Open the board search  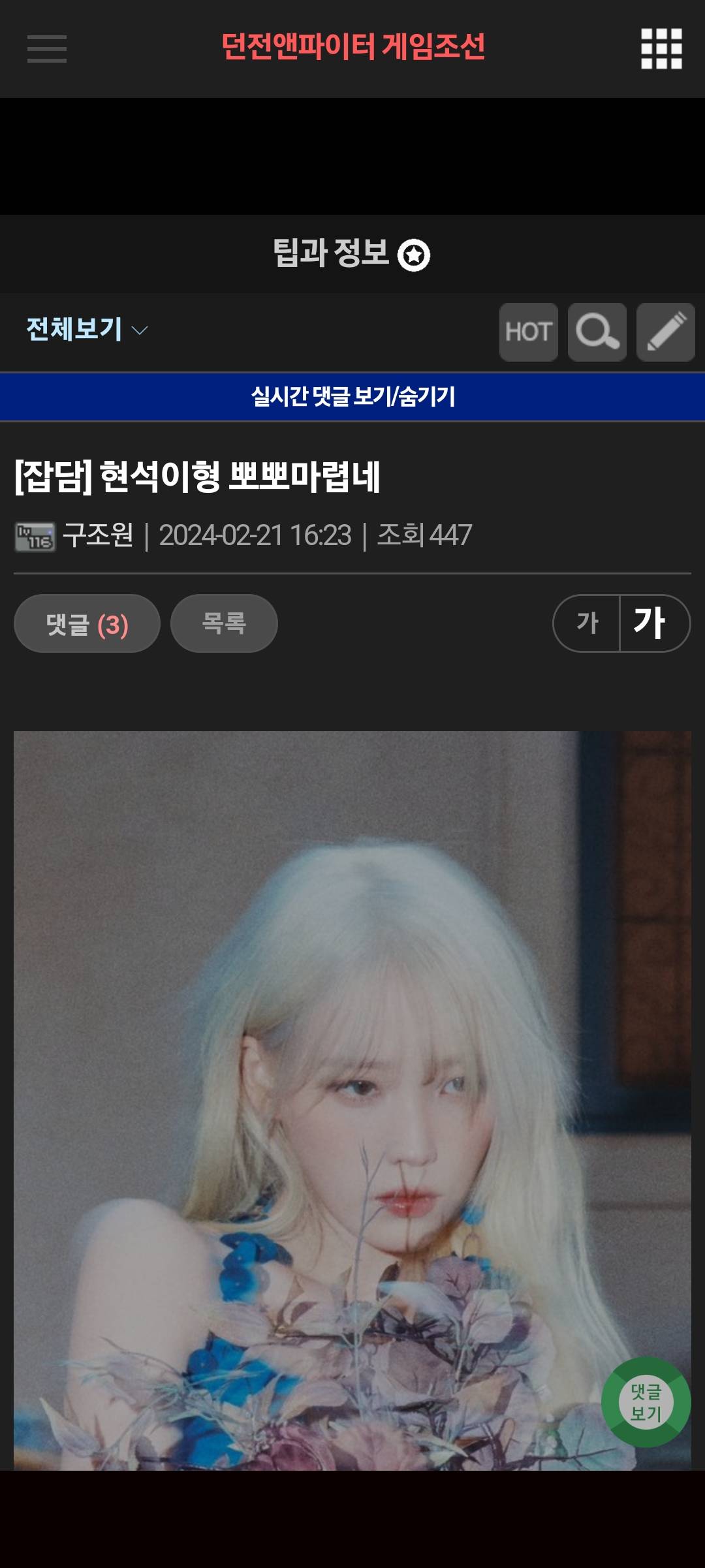click(x=597, y=332)
